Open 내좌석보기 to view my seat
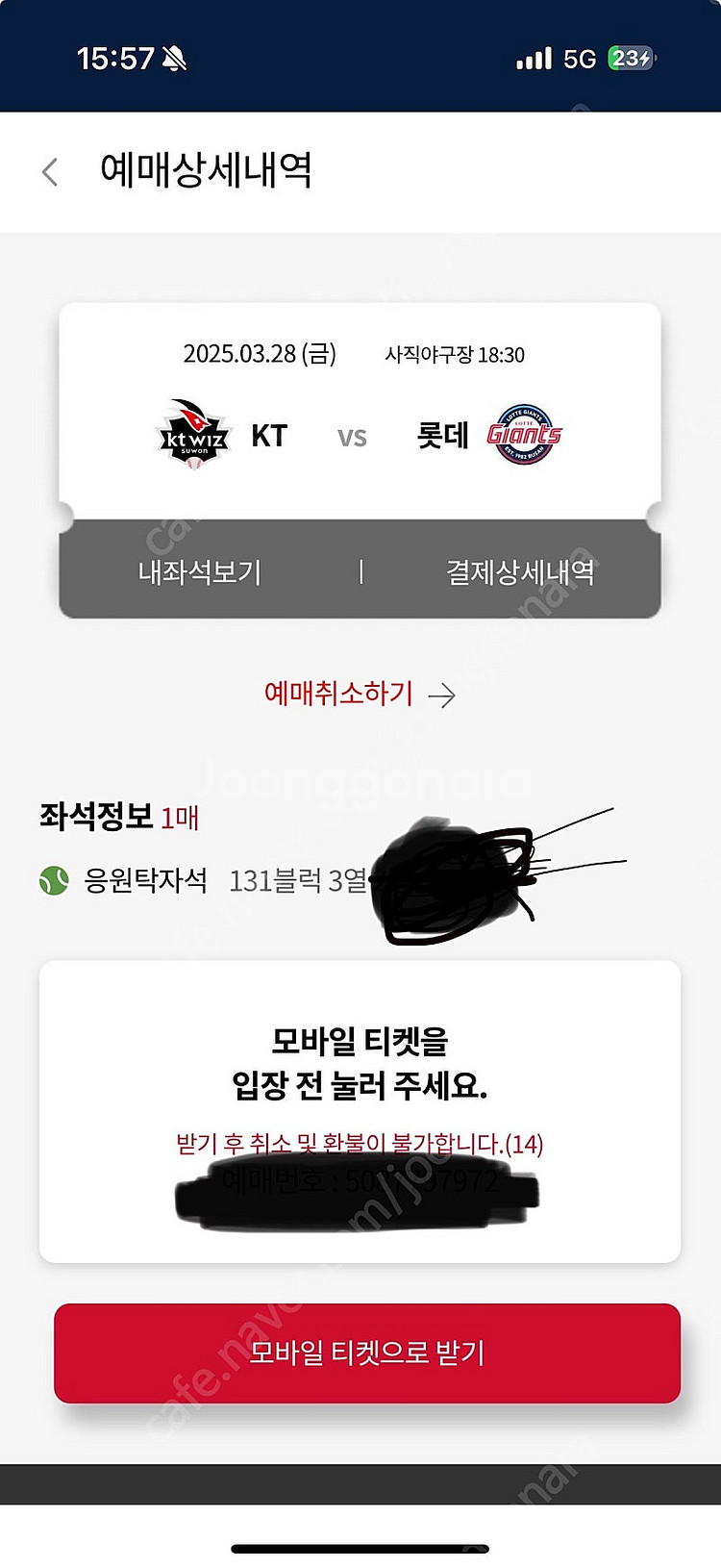 tap(200, 572)
